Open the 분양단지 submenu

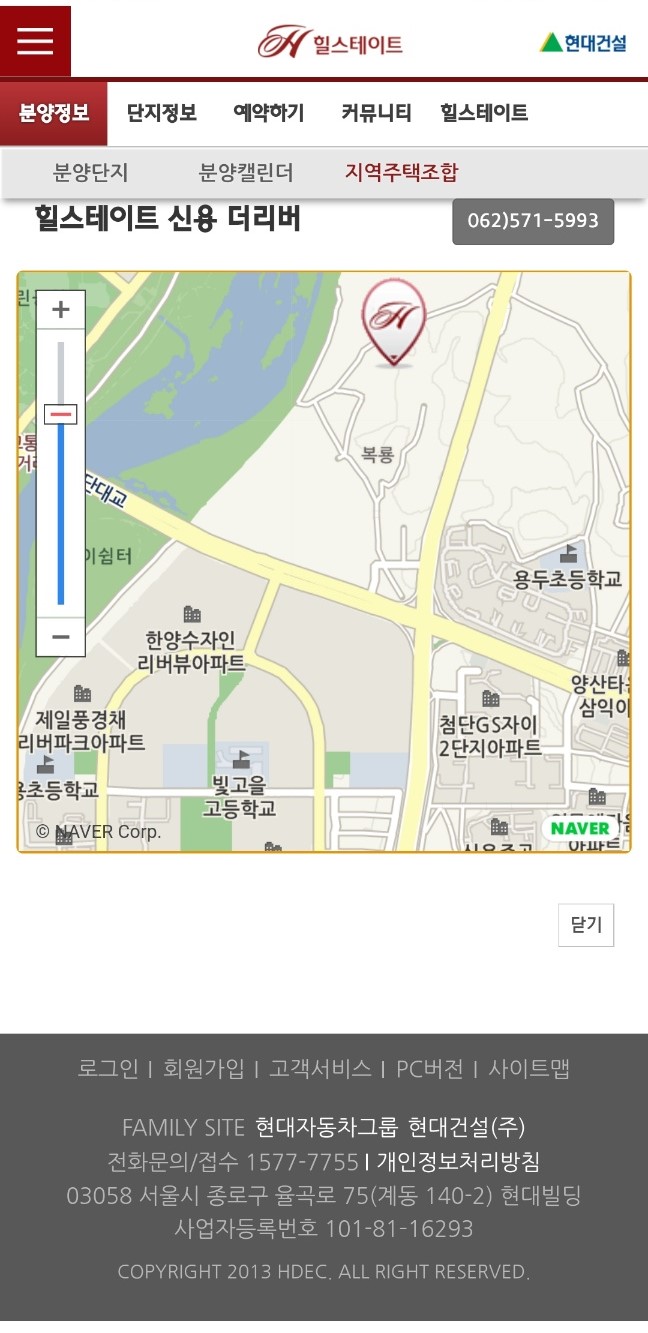90,172
